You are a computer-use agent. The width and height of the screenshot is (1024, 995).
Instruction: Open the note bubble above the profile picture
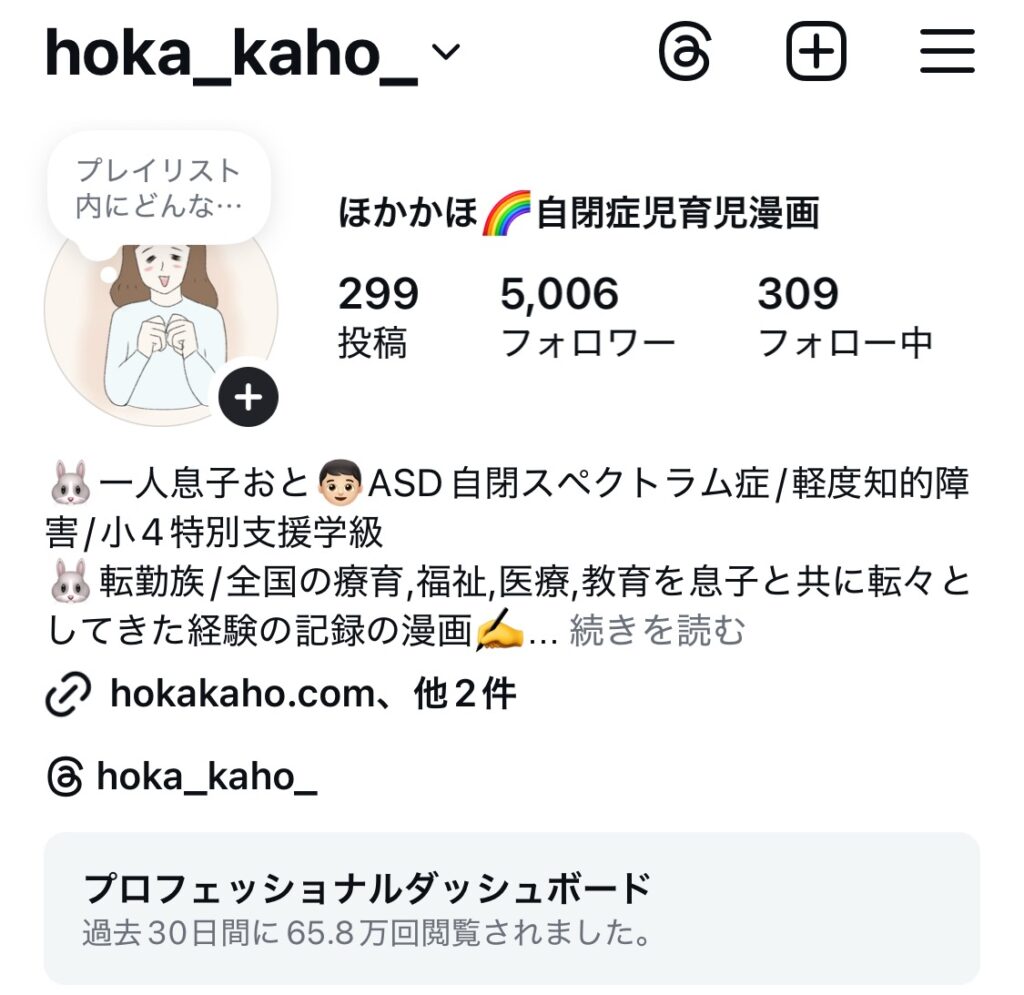tap(160, 189)
